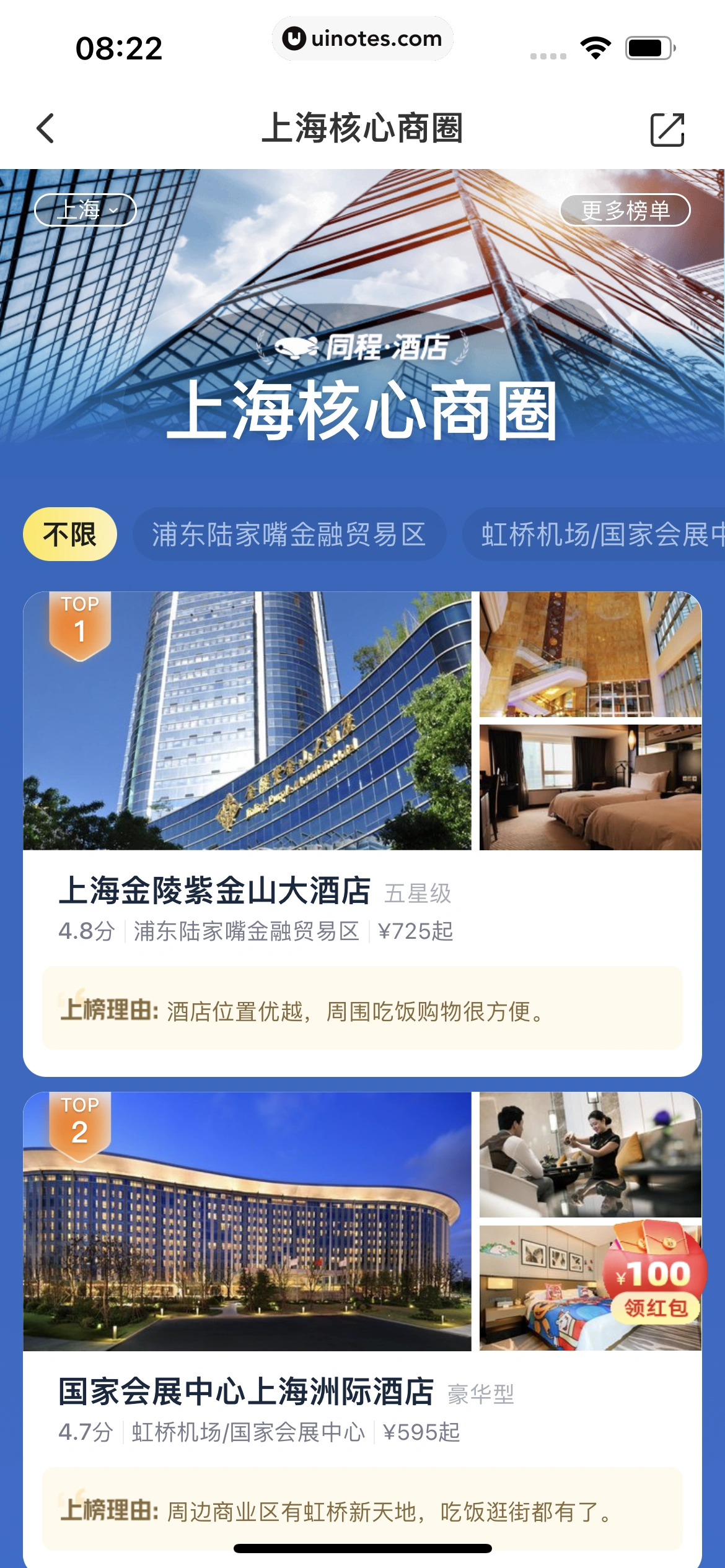The width and height of the screenshot is (725, 1568).
Task: Go back using the back arrow
Action: pyautogui.click(x=45, y=129)
